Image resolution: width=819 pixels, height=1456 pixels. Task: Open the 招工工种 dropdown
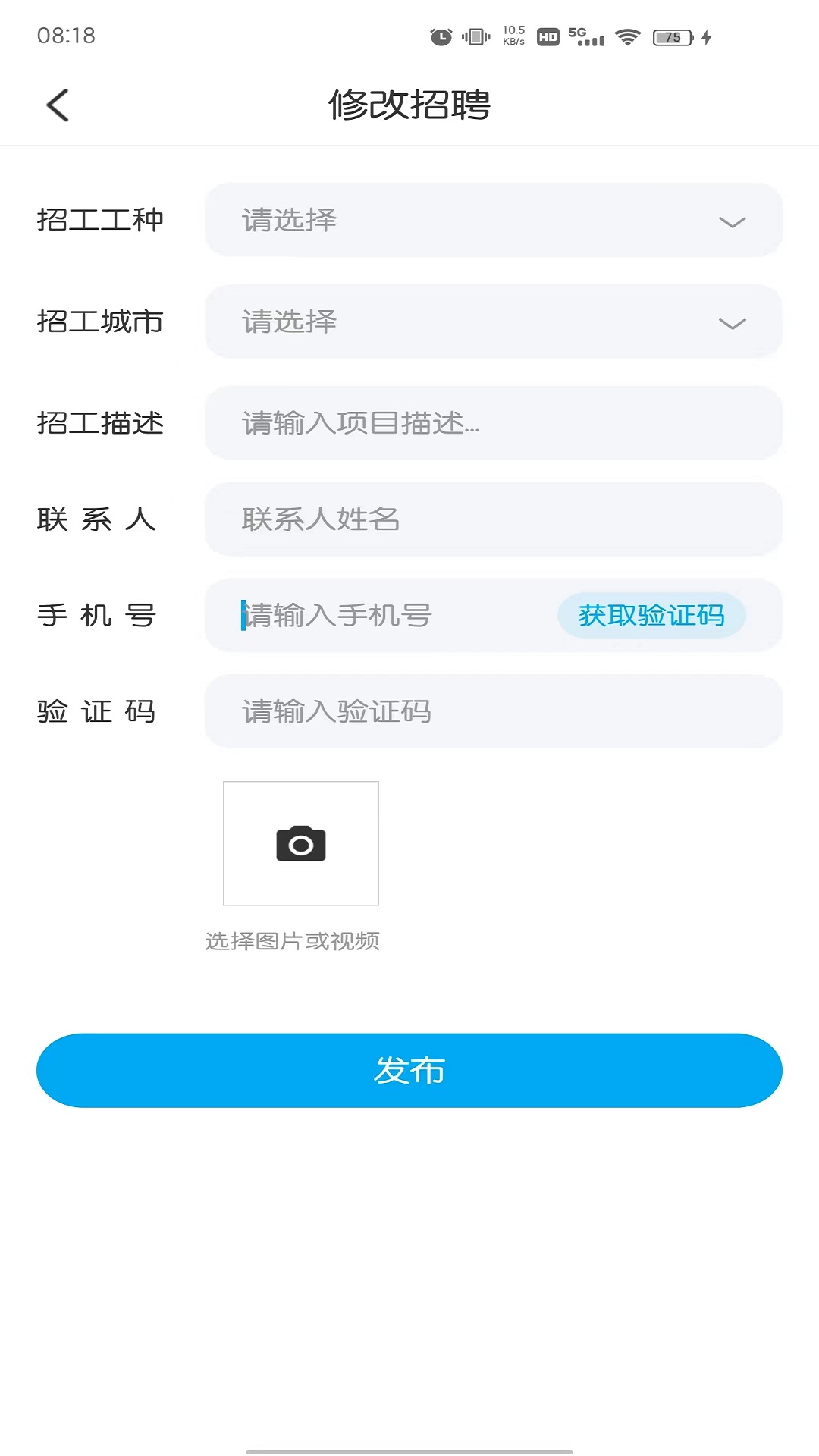[493, 220]
